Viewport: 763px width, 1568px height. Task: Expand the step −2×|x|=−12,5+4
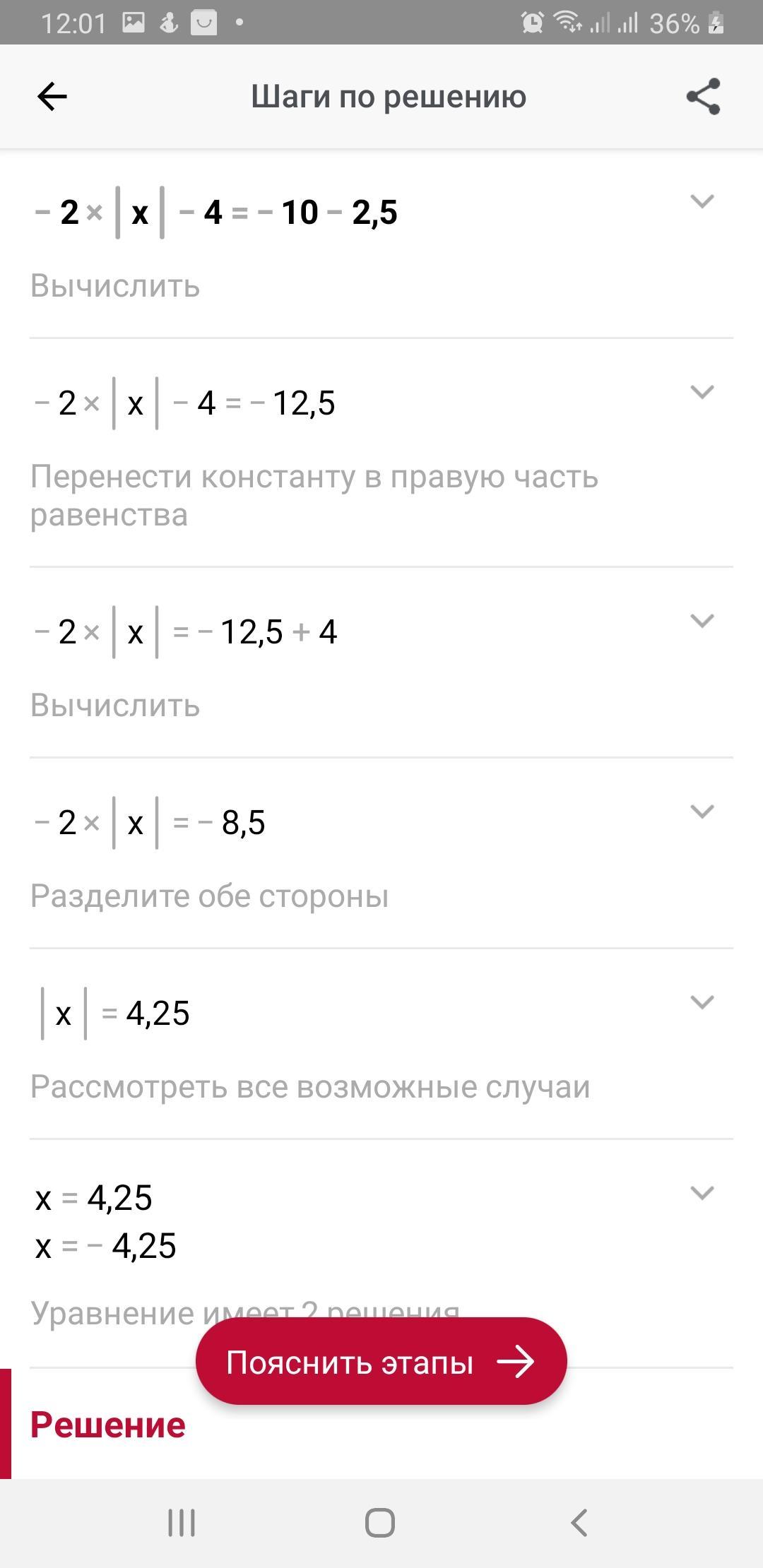pos(702,621)
